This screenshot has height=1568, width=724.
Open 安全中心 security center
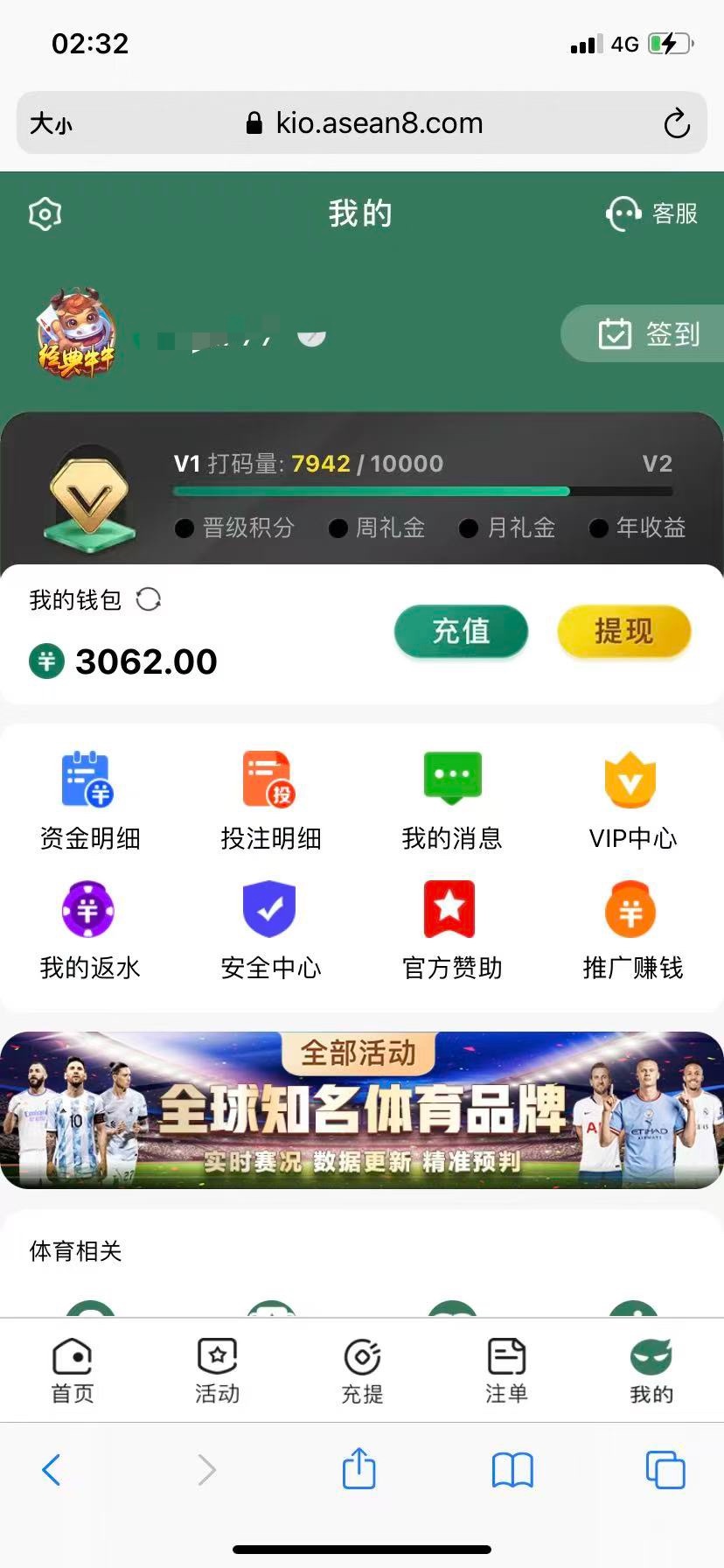270,929
